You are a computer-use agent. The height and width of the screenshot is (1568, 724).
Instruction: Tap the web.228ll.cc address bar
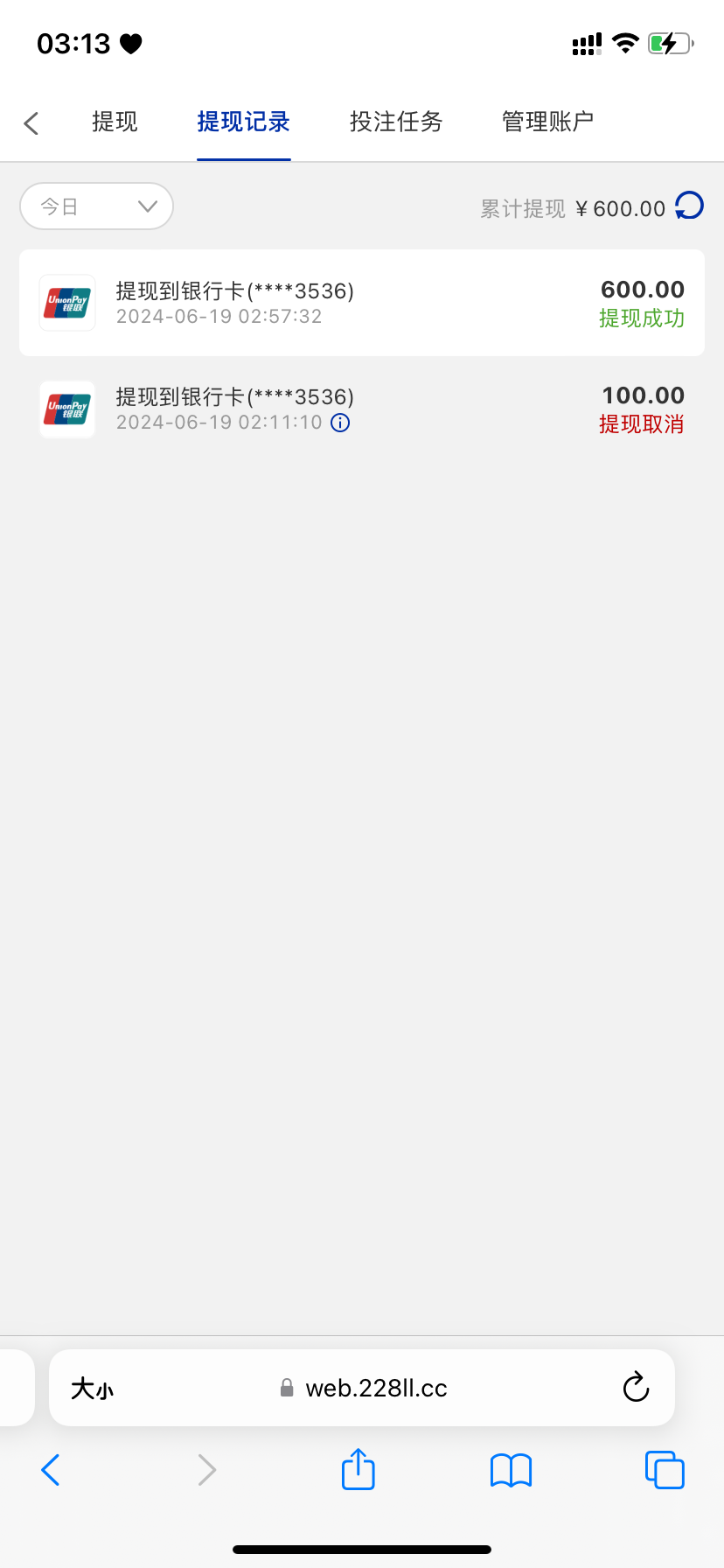pyautogui.click(x=376, y=1387)
